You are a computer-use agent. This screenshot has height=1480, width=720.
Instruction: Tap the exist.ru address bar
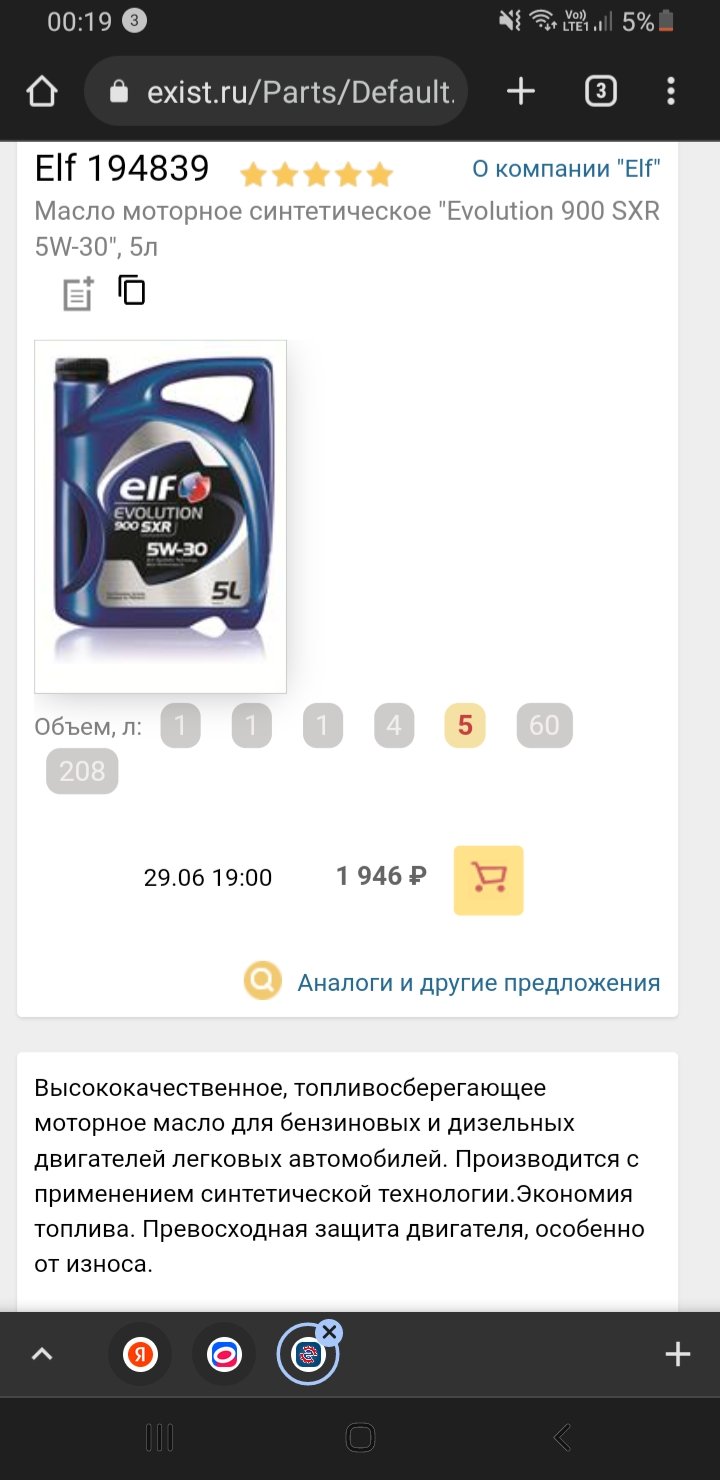276,92
